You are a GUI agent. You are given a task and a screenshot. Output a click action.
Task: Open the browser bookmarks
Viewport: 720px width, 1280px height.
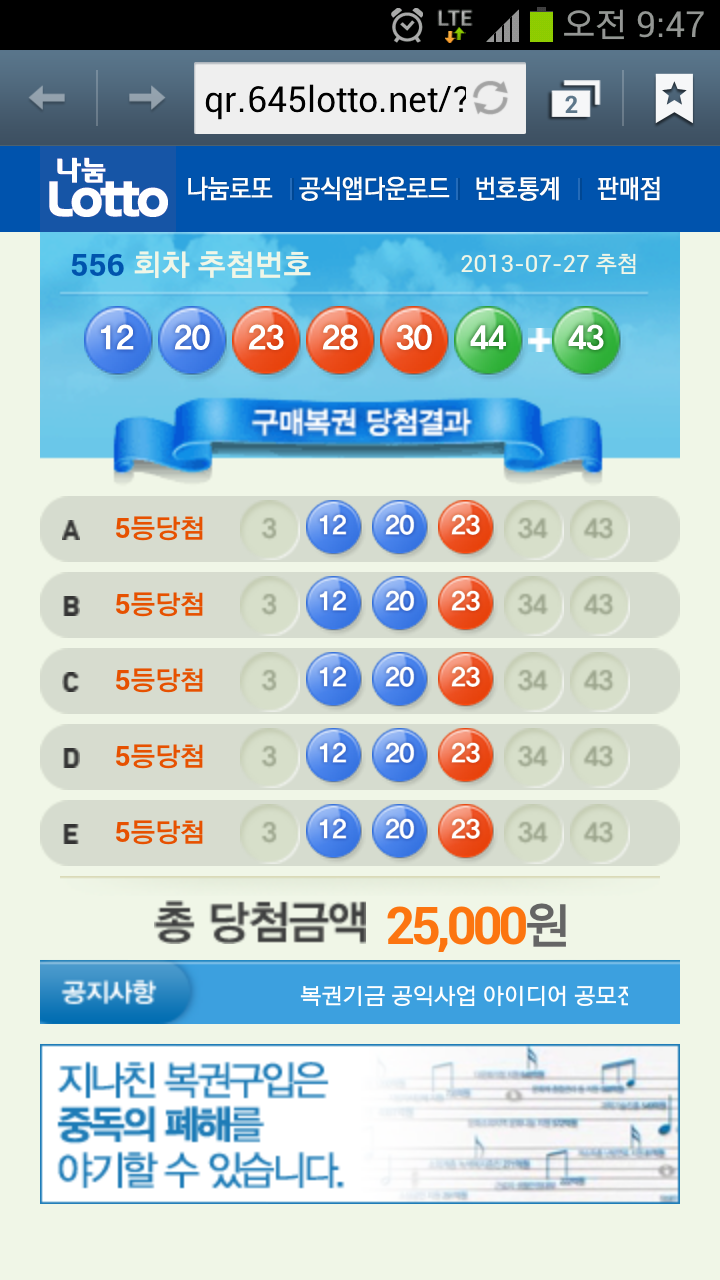click(674, 98)
